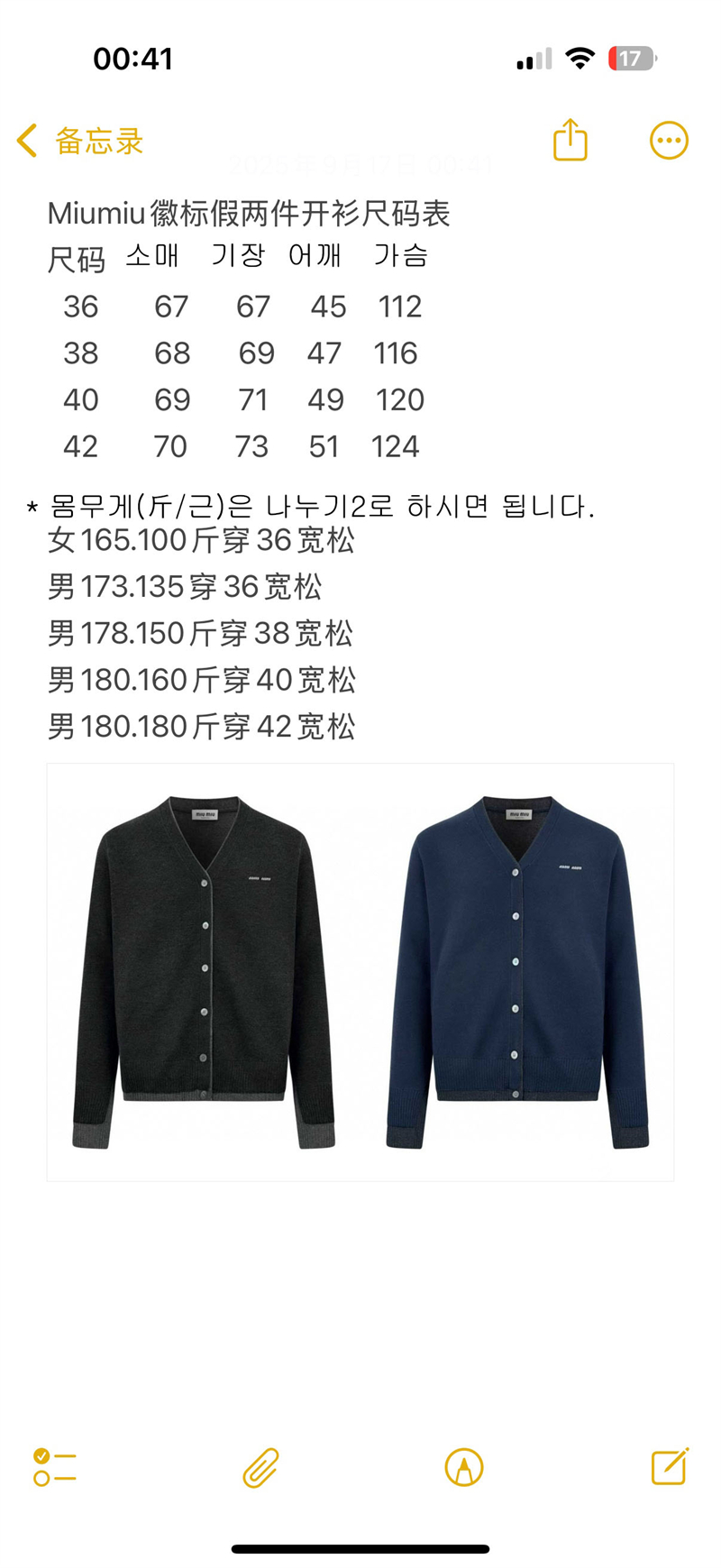
Task: Attach a file or photo
Action: pyautogui.click(x=260, y=1467)
